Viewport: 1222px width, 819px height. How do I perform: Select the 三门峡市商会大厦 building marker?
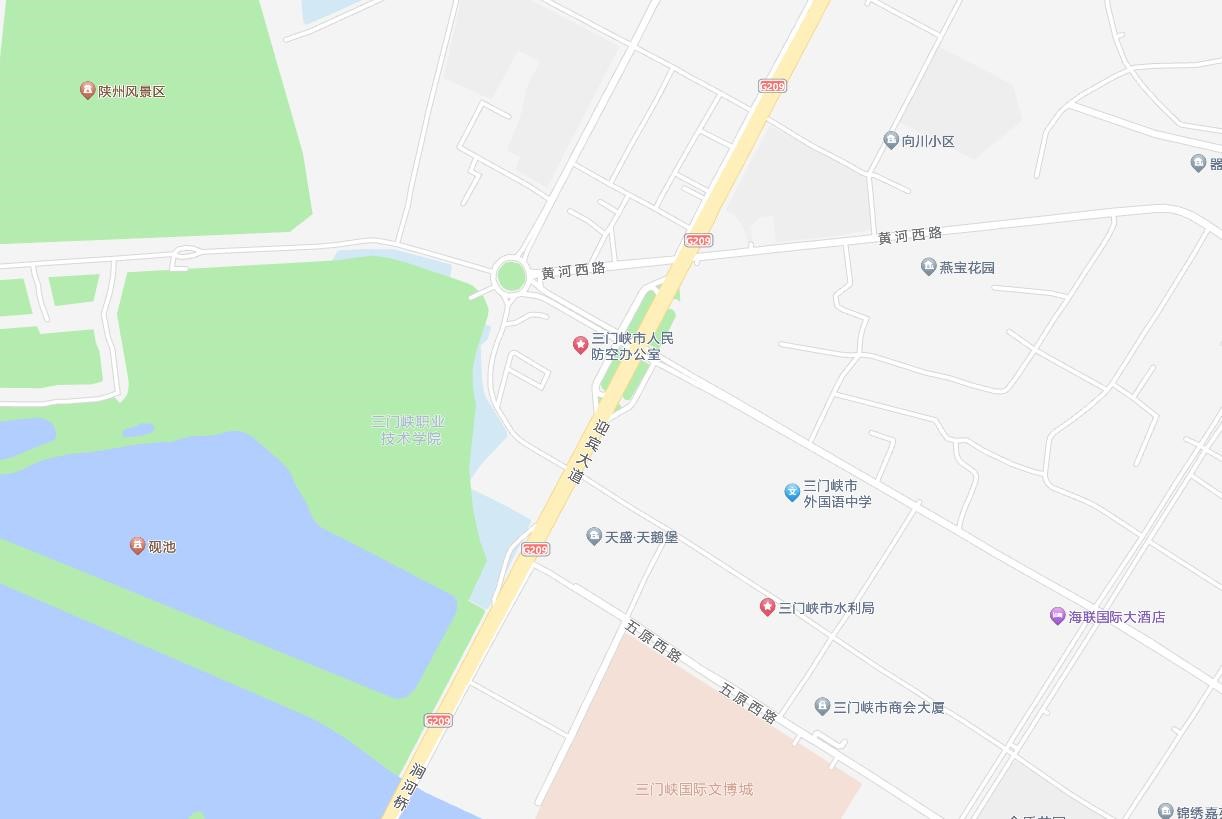822,707
